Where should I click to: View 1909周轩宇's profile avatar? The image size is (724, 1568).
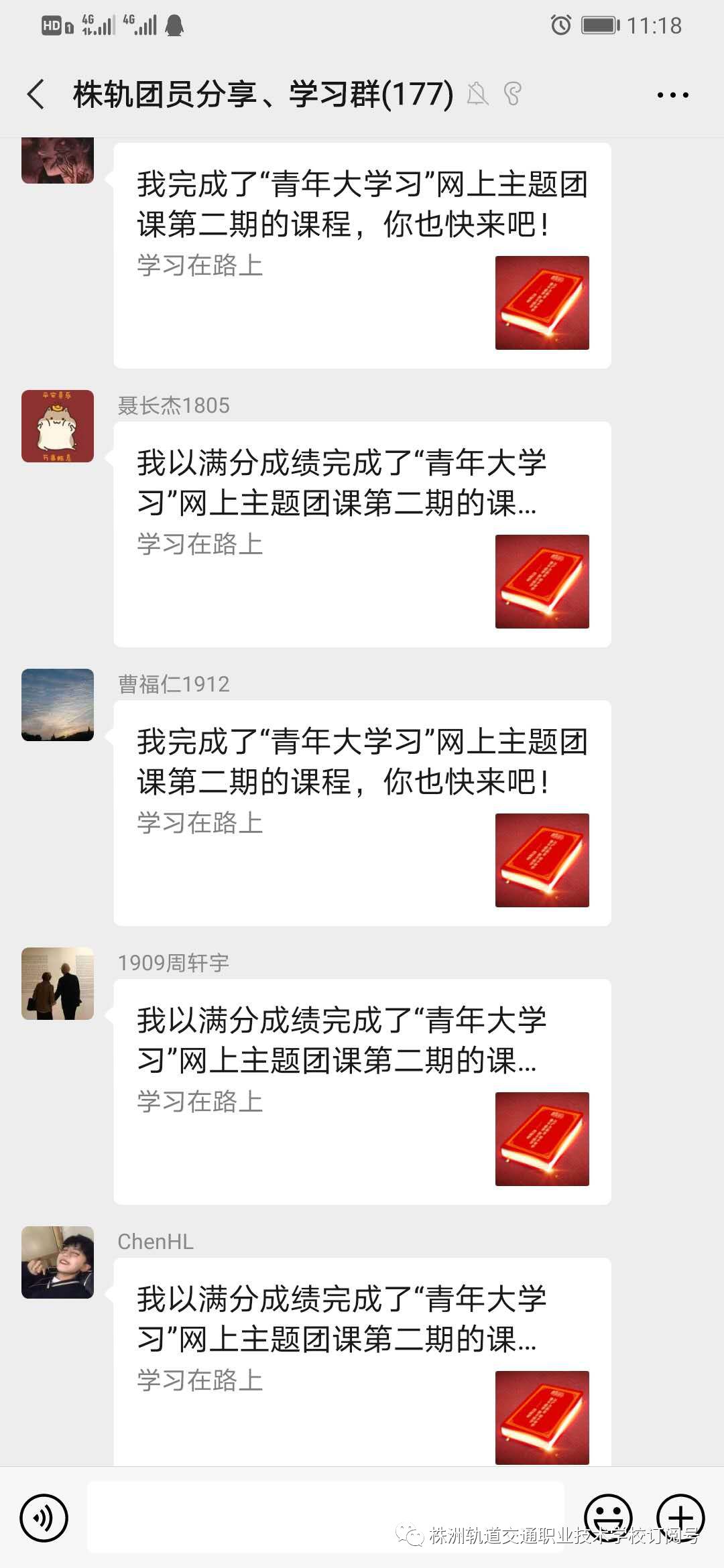(58, 984)
